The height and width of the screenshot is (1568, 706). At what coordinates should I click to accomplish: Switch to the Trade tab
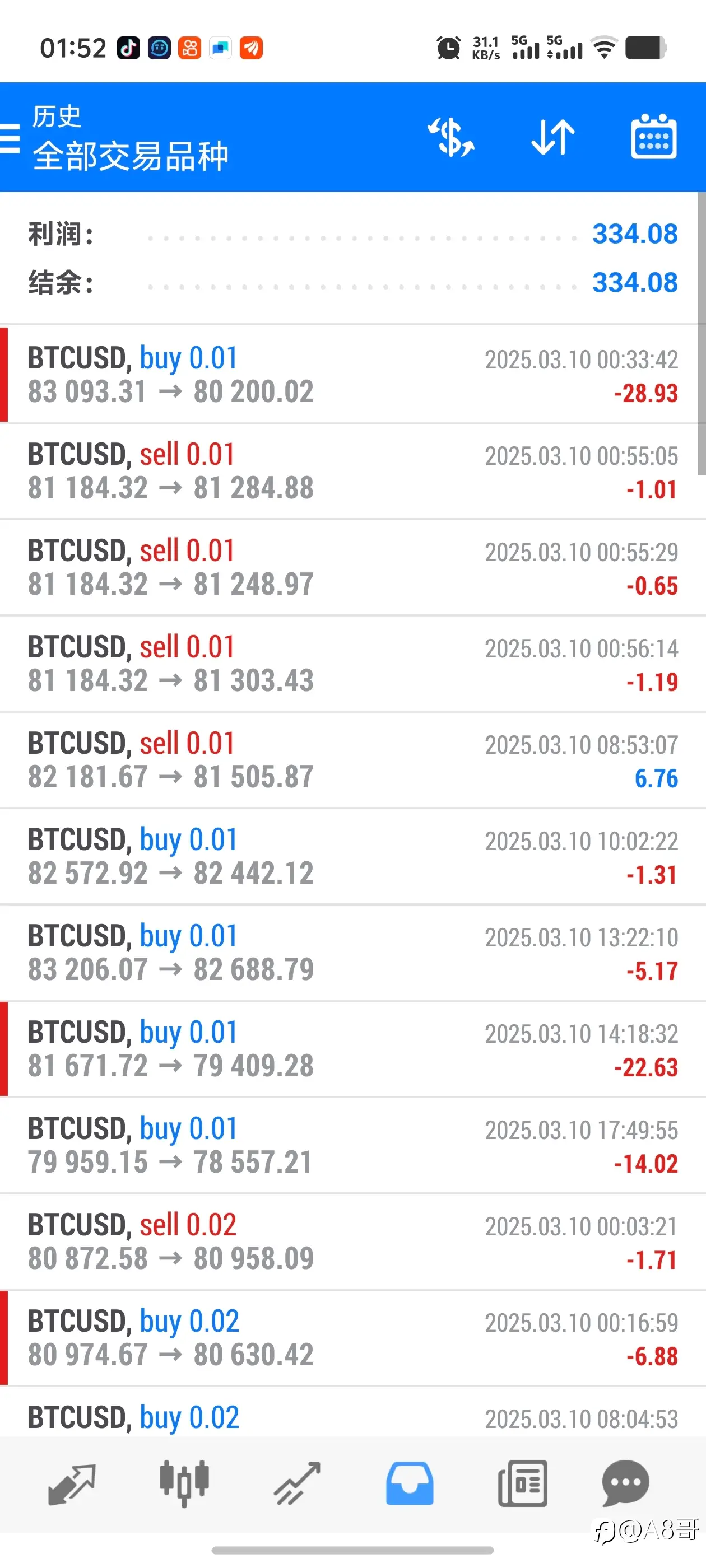click(x=296, y=1483)
